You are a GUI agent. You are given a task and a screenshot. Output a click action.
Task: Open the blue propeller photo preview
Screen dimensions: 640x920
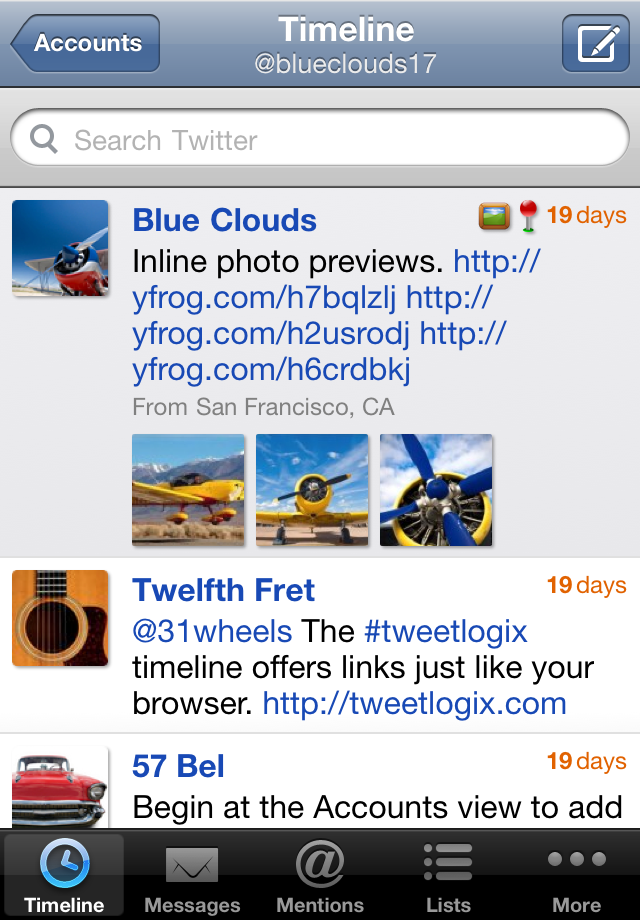[436, 490]
